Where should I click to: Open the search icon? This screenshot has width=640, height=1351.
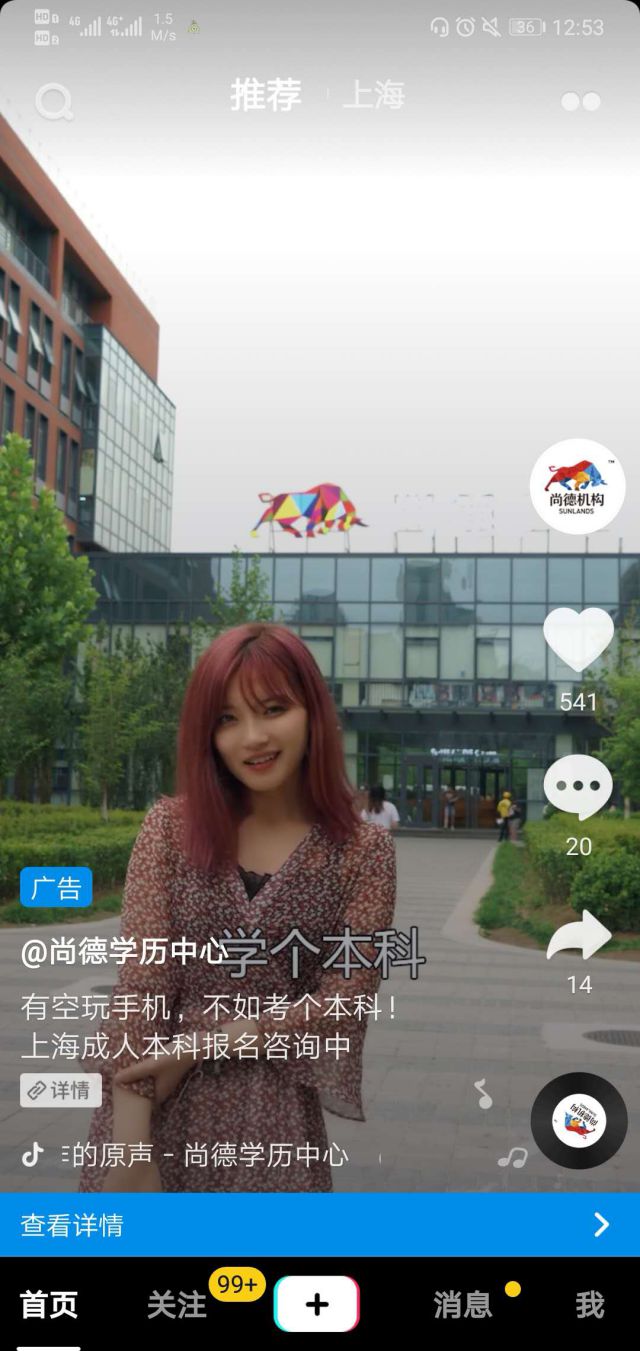pos(54,101)
